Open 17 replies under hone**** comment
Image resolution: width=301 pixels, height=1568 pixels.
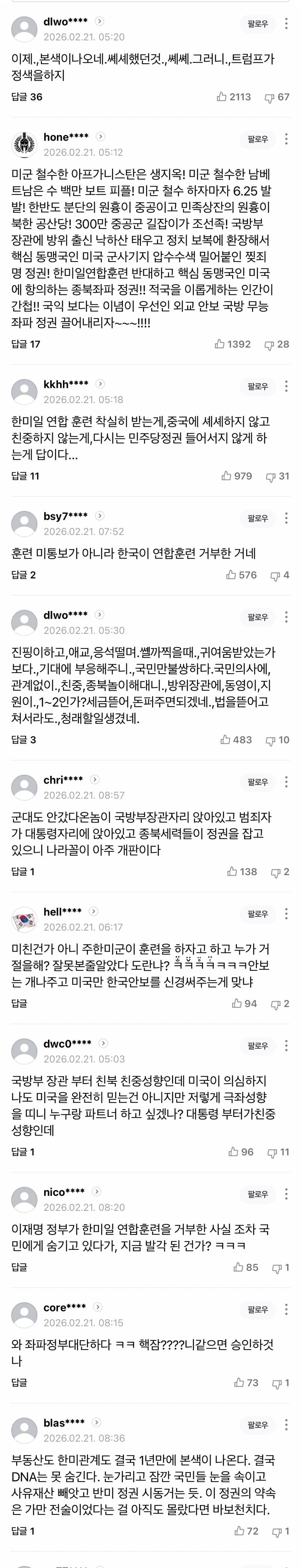[26, 344]
